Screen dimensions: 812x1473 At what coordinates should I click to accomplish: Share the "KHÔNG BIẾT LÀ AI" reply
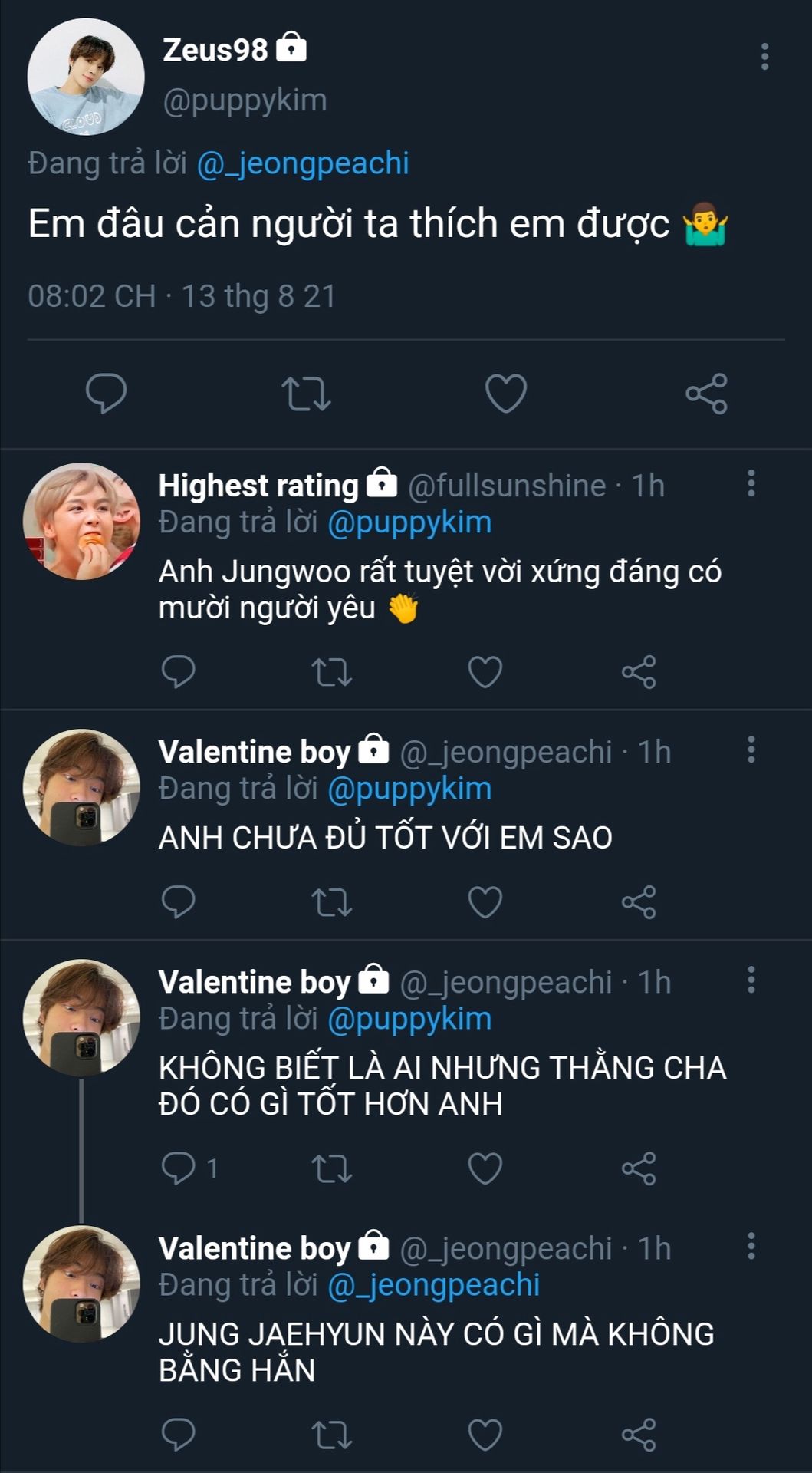(x=639, y=1168)
